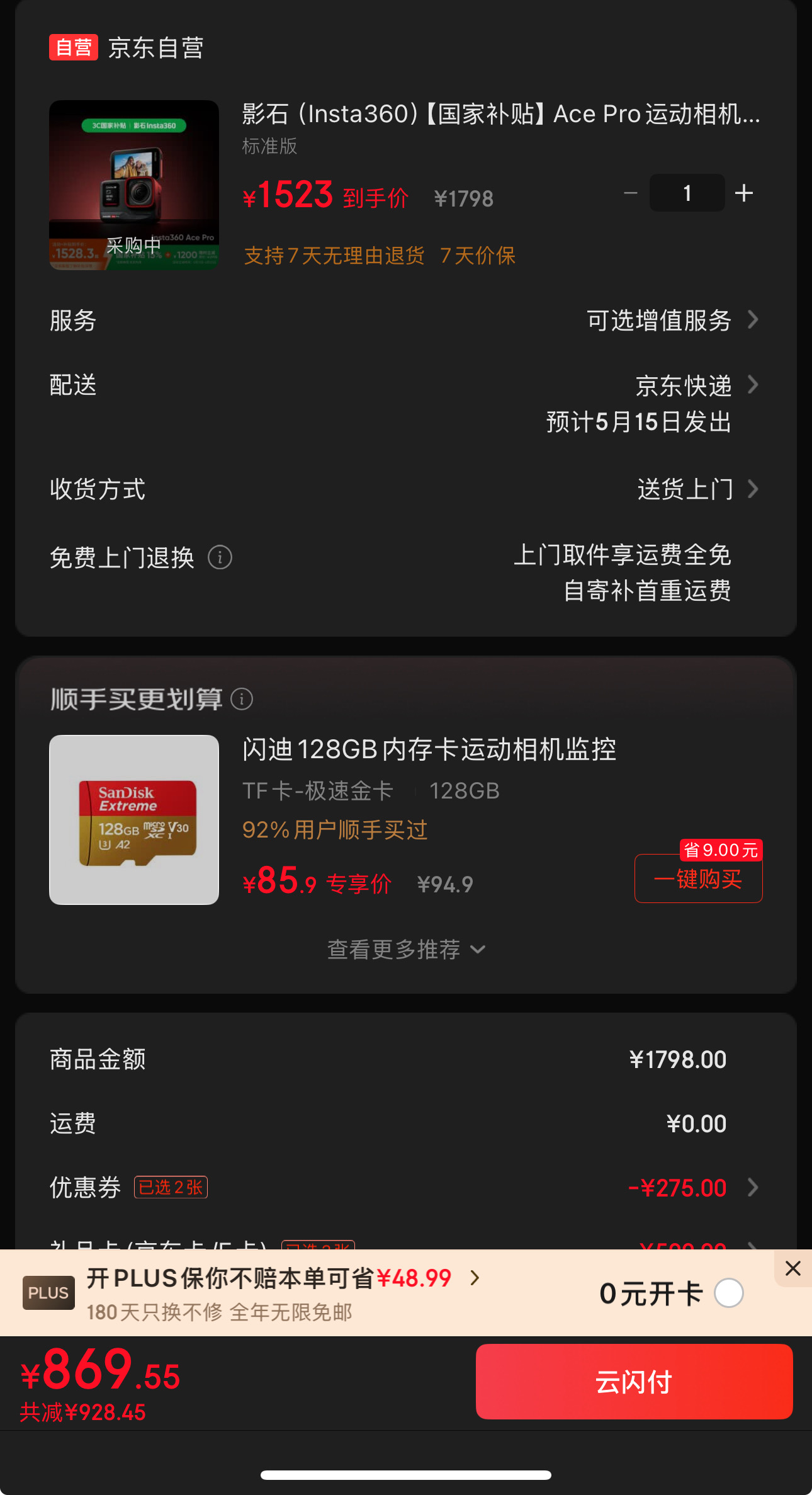This screenshot has height=1495, width=812.
Task: Open the SanDisk 128GB card image
Action: (134, 820)
